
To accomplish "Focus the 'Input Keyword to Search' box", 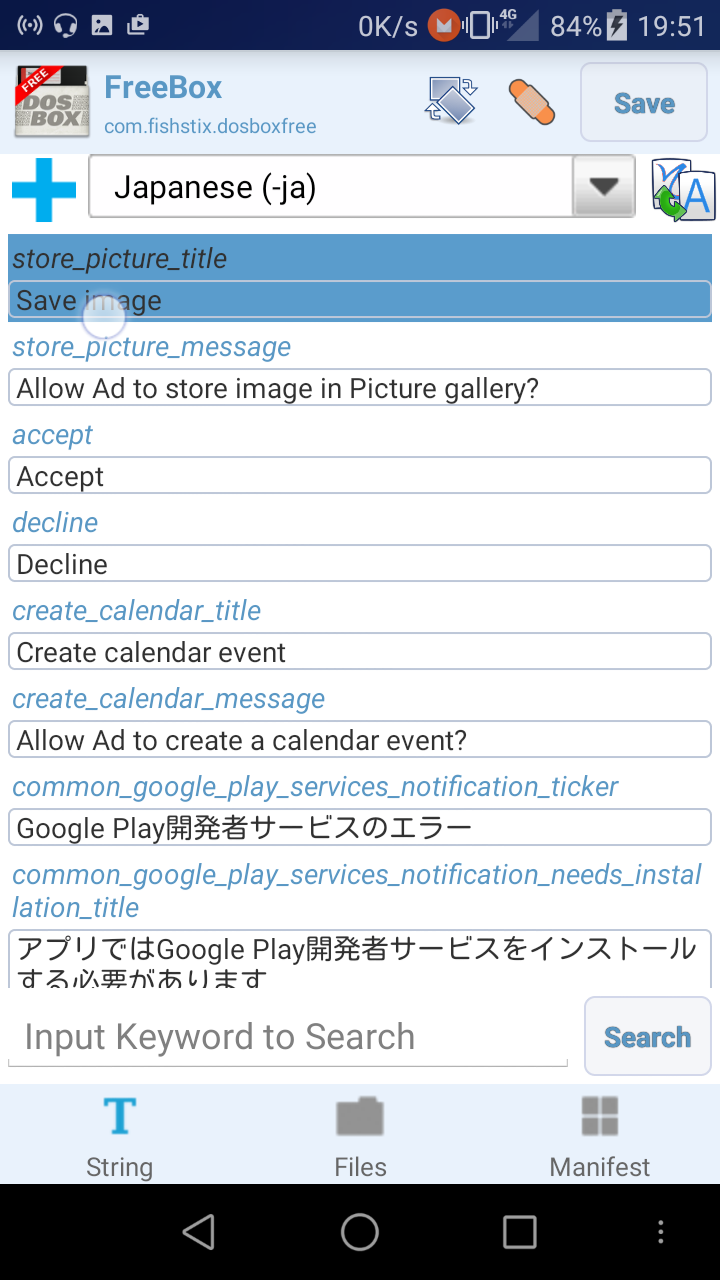I will 288,1037.
